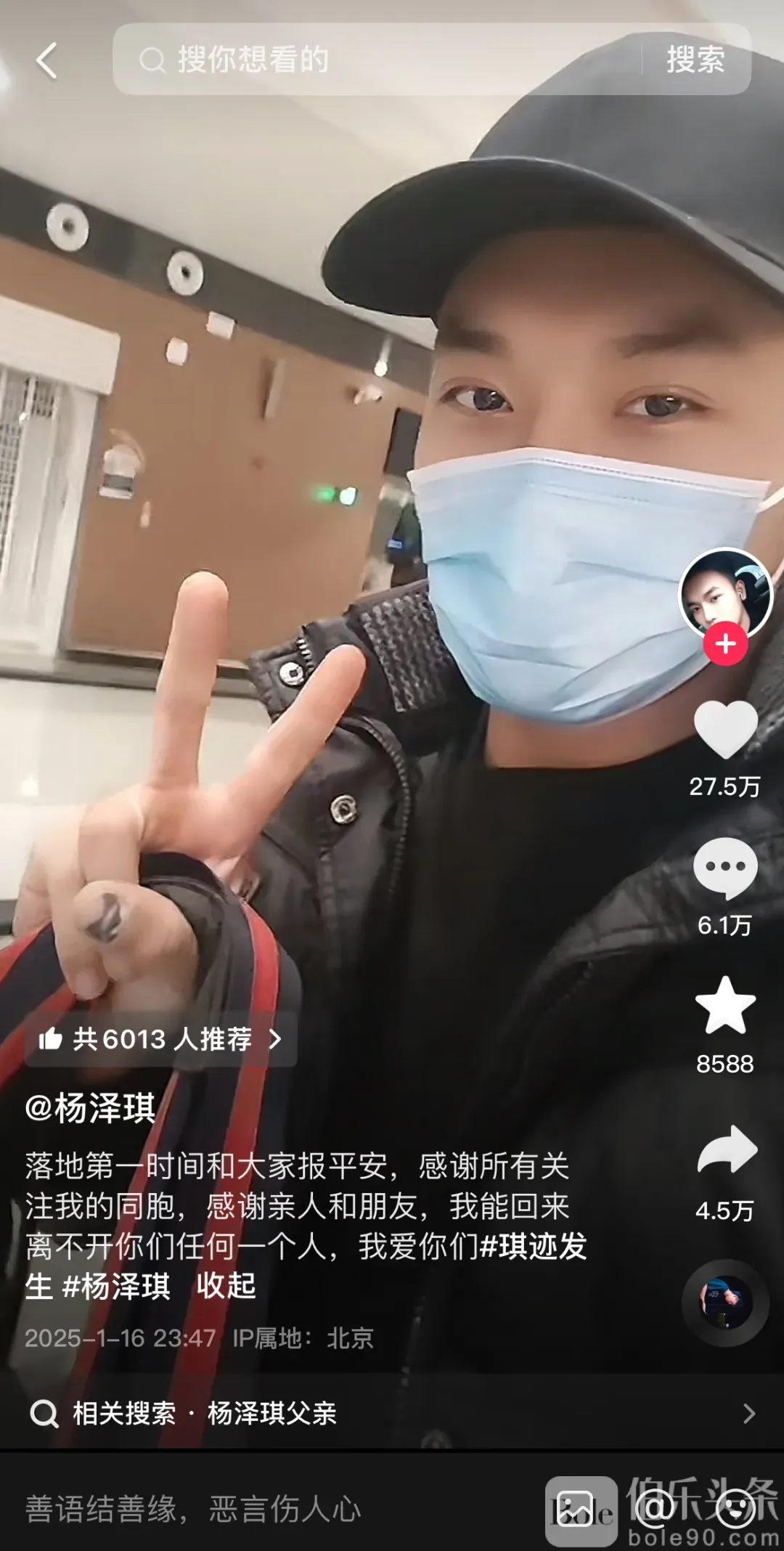Viewport: 784px width, 1551px height.
Task: Tap the 搜索 button
Action: pyautogui.click(x=695, y=60)
